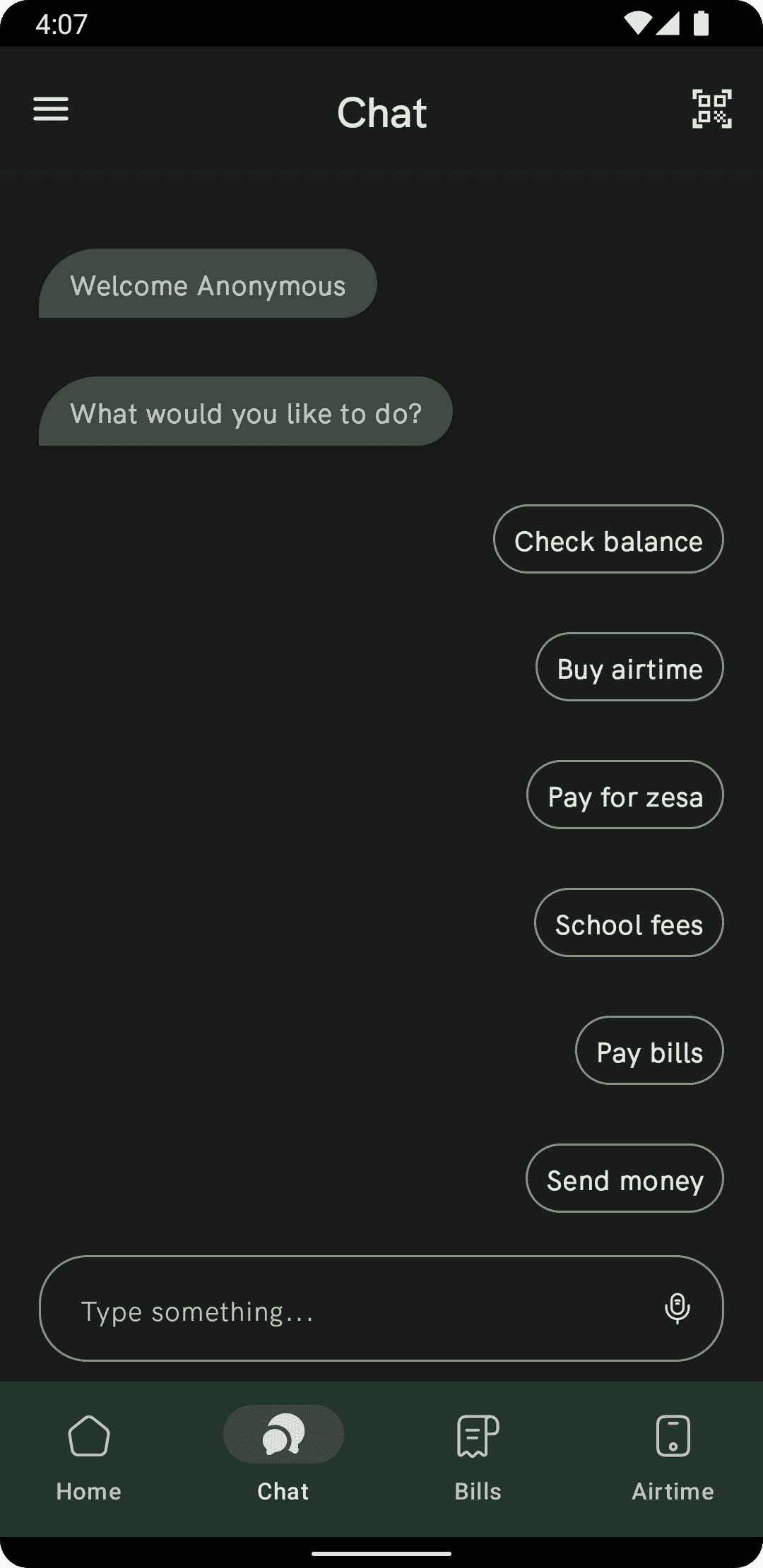Select School fees option
The image size is (763, 1568).
pos(629,923)
